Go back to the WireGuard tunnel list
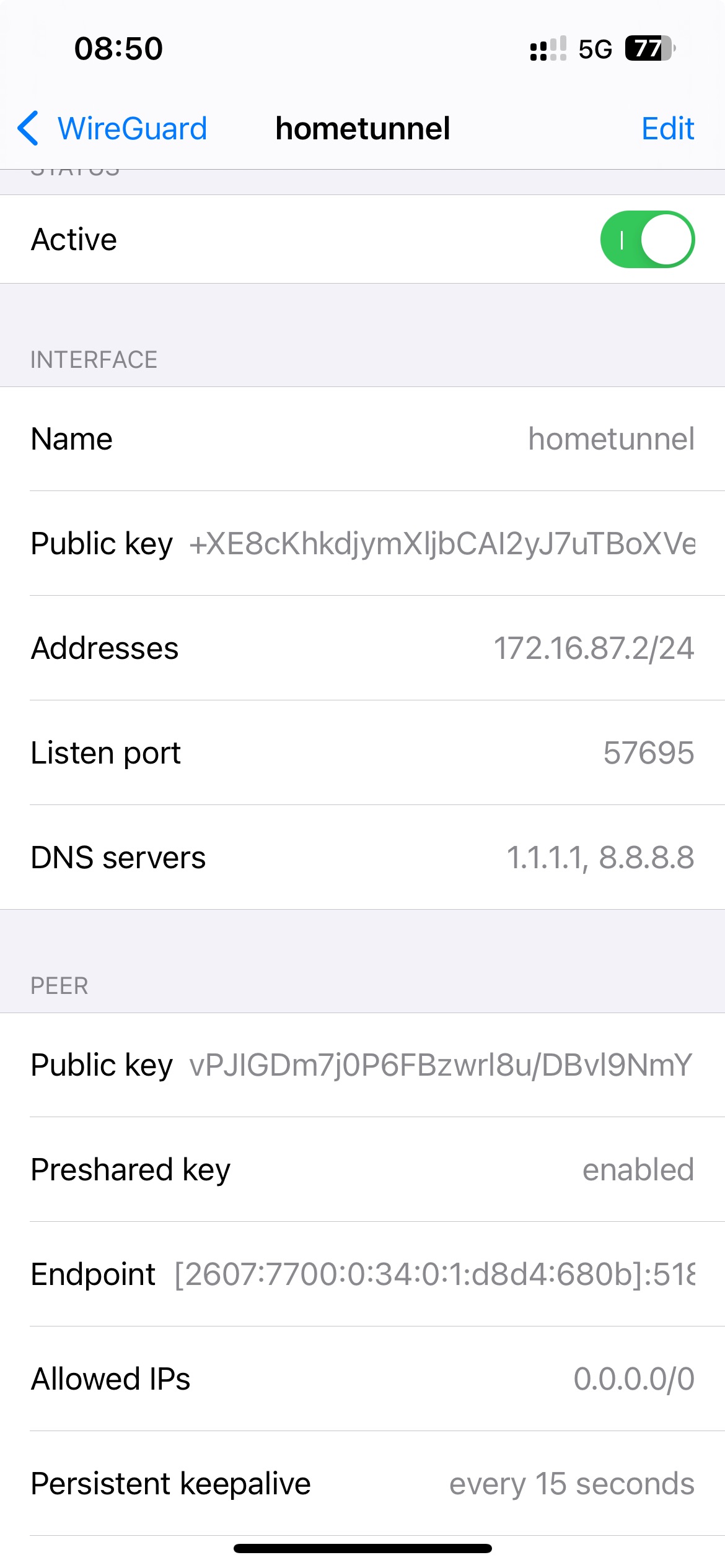The image size is (725, 1568). [x=112, y=129]
